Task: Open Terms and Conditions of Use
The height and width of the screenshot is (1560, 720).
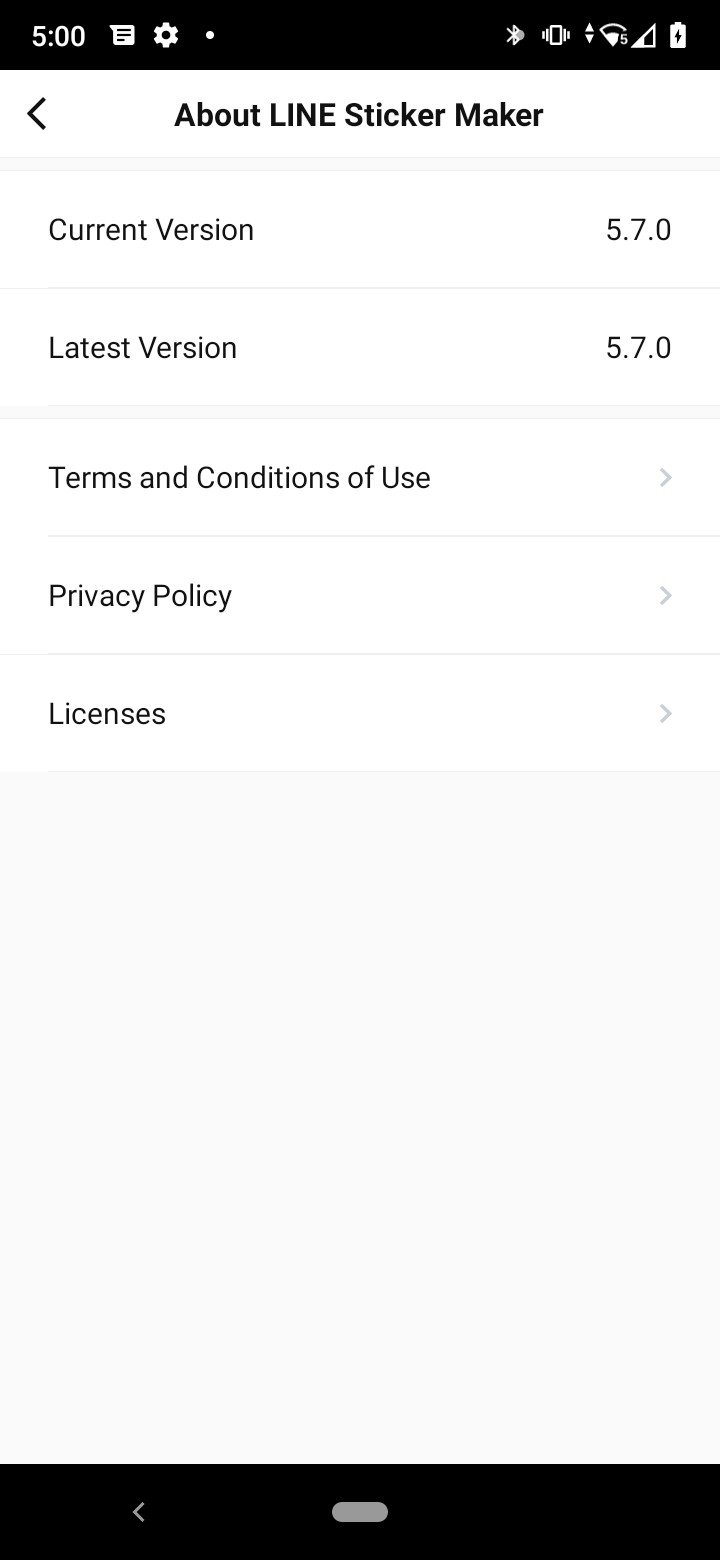Action: pyautogui.click(x=360, y=477)
